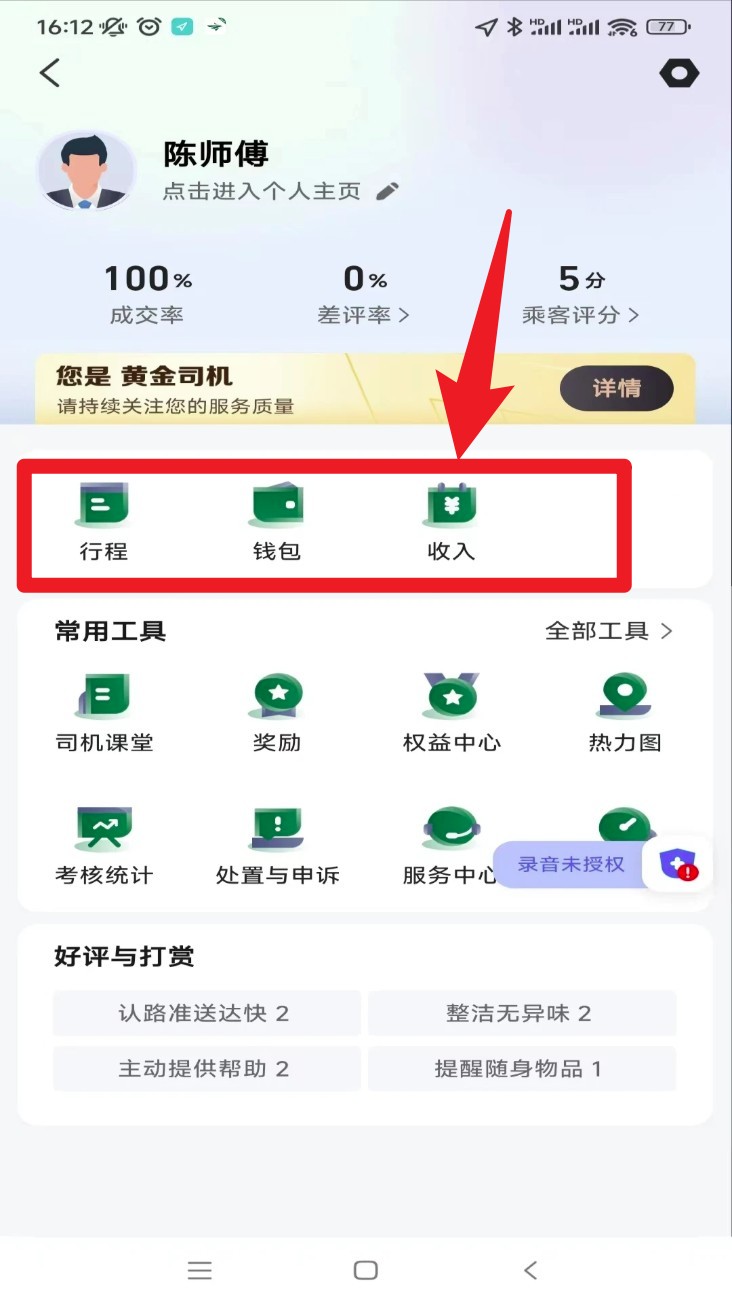Image resolution: width=732 pixels, height=1304 pixels.
Task: Open 考核统计
Action: 104,845
